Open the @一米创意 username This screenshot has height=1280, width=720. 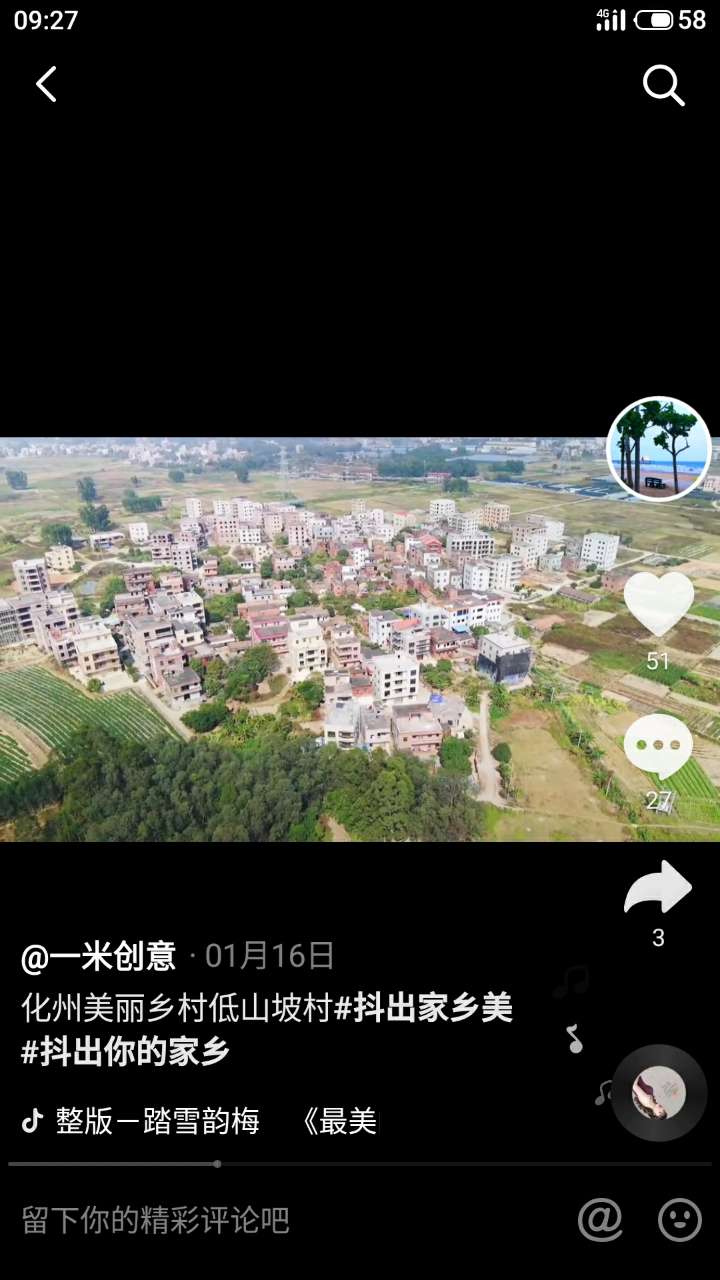tap(99, 957)
